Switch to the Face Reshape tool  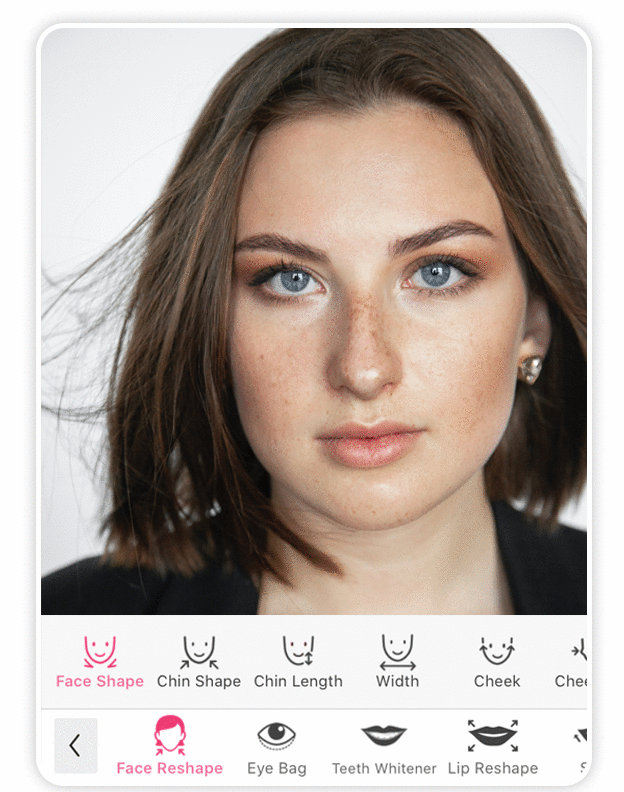(170, 746)
